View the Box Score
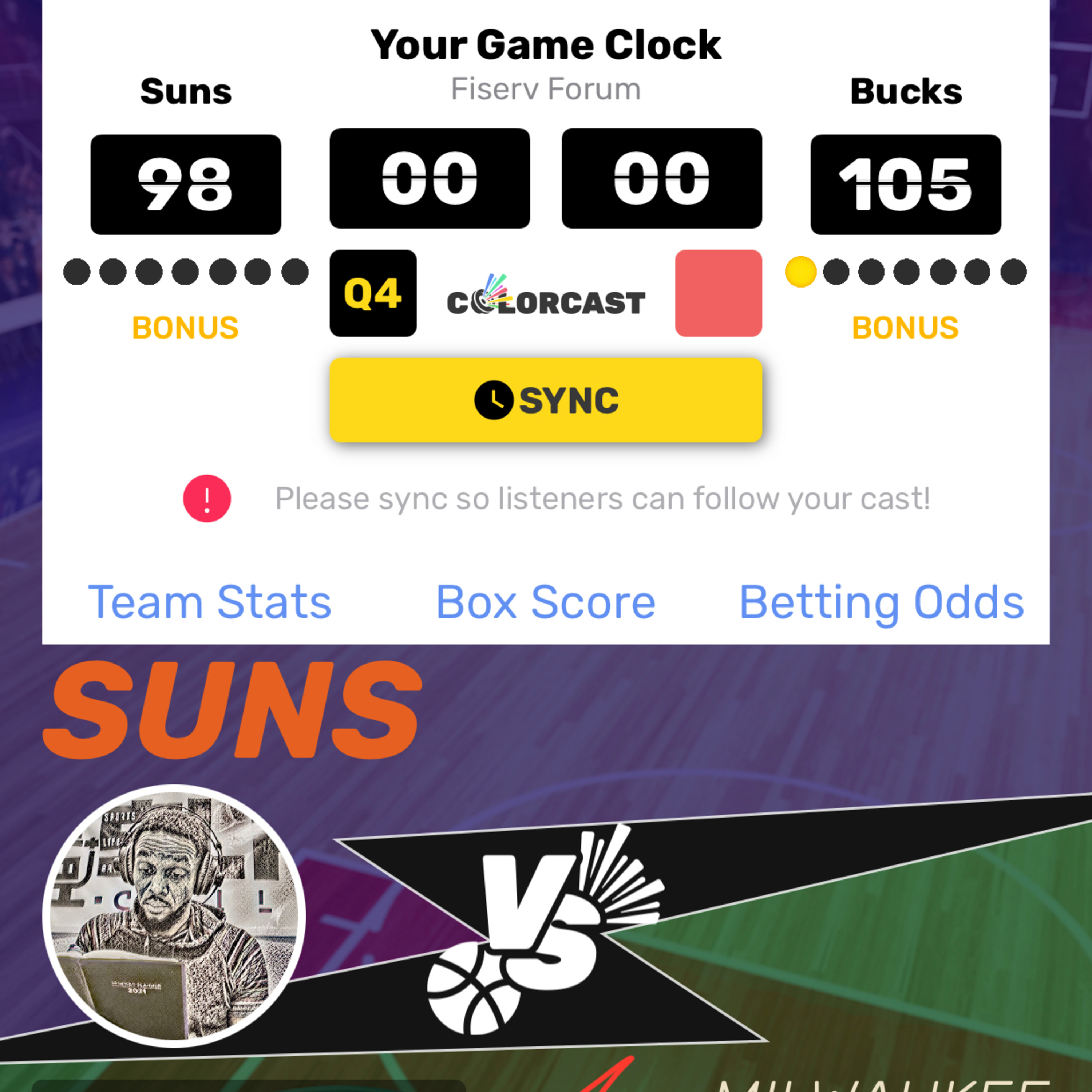 [545, 602]
